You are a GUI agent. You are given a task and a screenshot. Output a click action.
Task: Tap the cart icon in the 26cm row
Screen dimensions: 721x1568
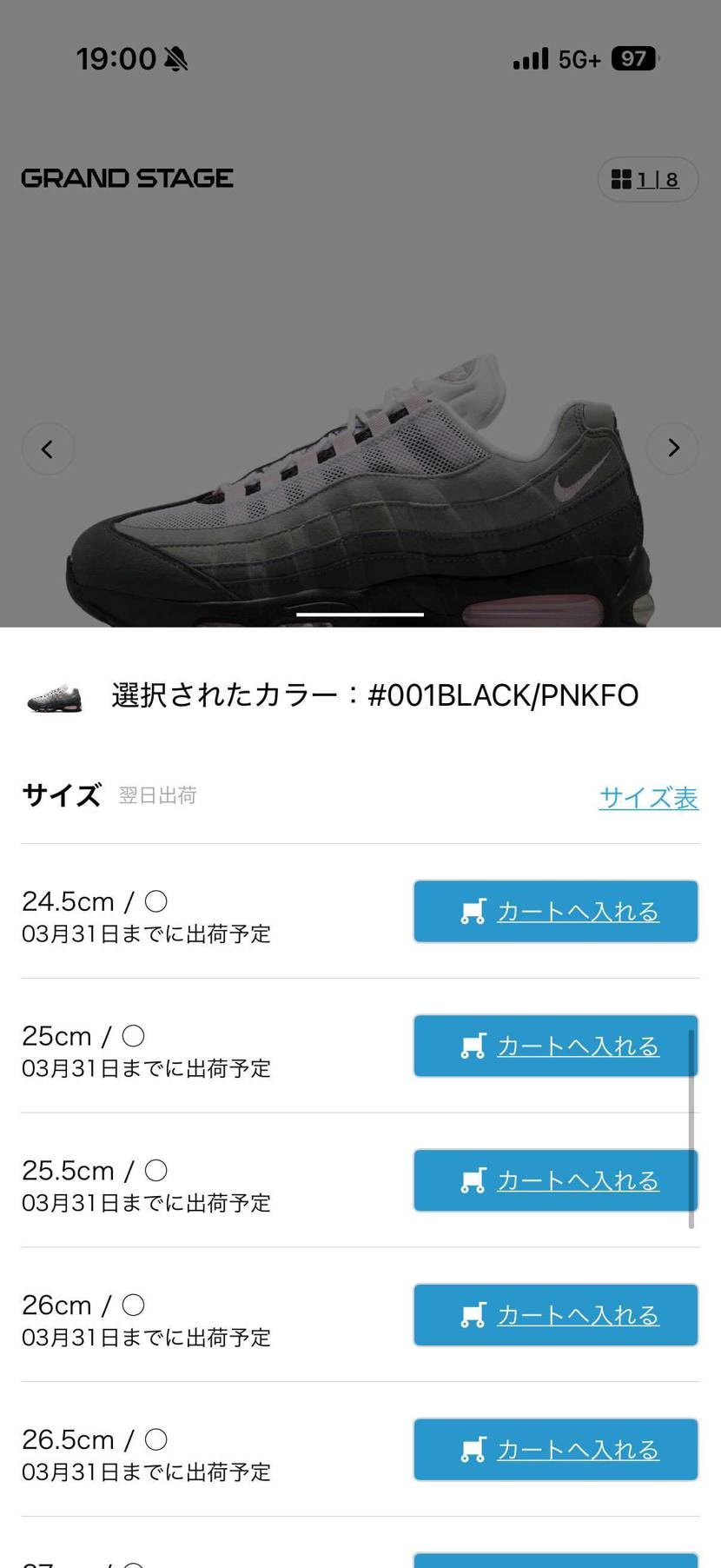coord(473,1314)
